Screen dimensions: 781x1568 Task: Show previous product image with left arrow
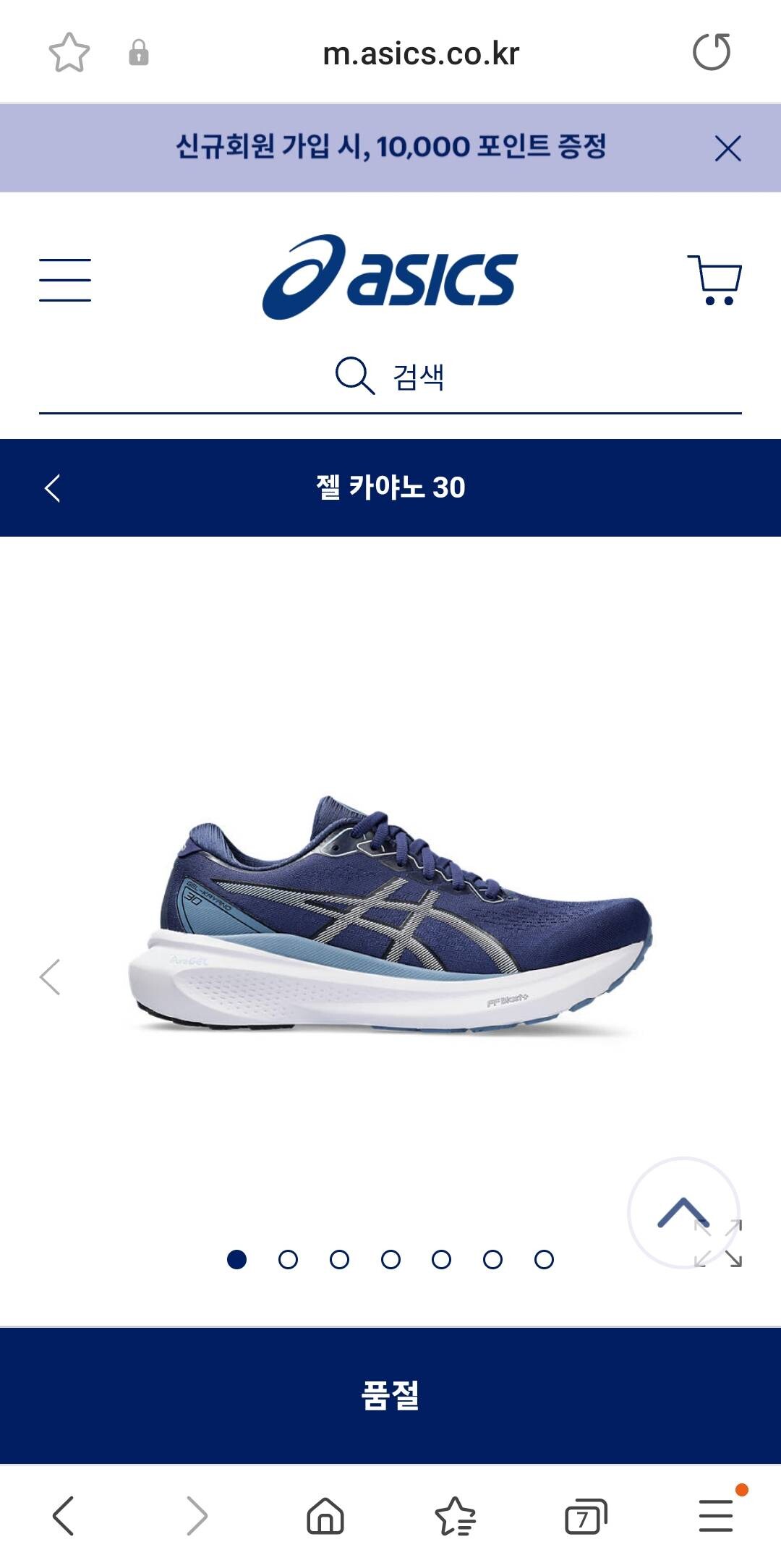coord(49,976)
